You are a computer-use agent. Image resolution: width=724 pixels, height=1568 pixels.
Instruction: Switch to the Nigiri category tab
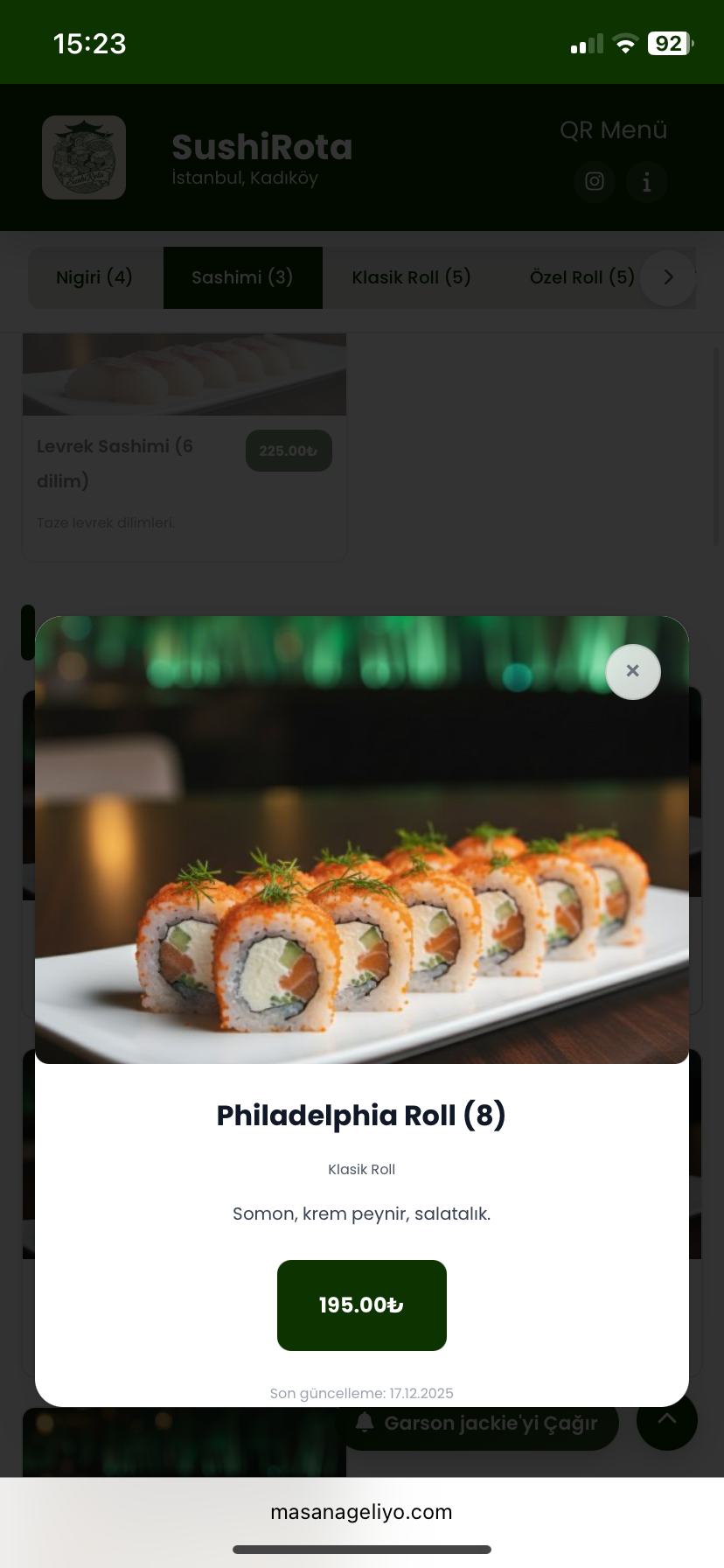point(94,277)
